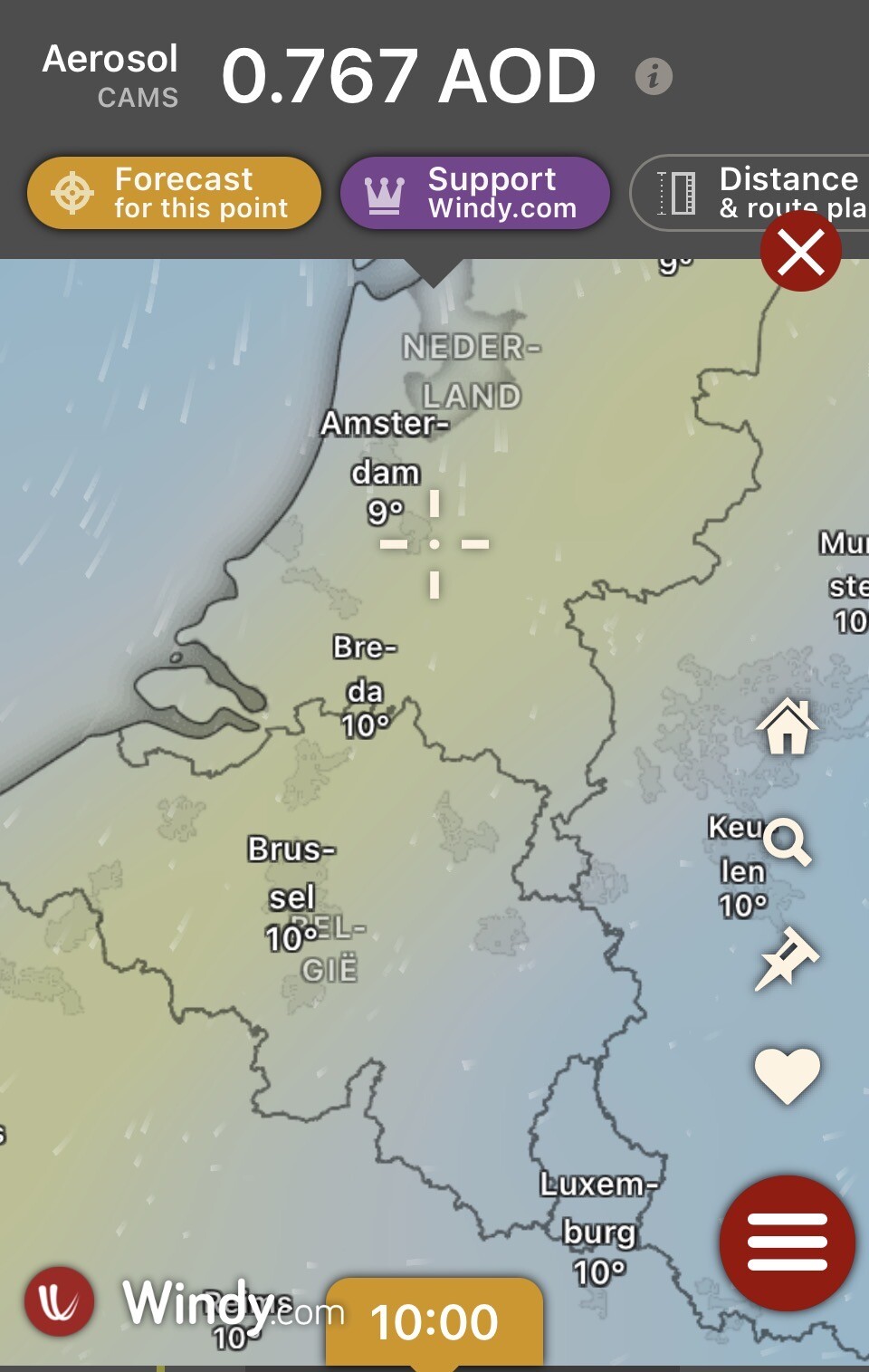Show aerosol layer info
Viewport: 869px width, 1372px height.
pos(654,76)
